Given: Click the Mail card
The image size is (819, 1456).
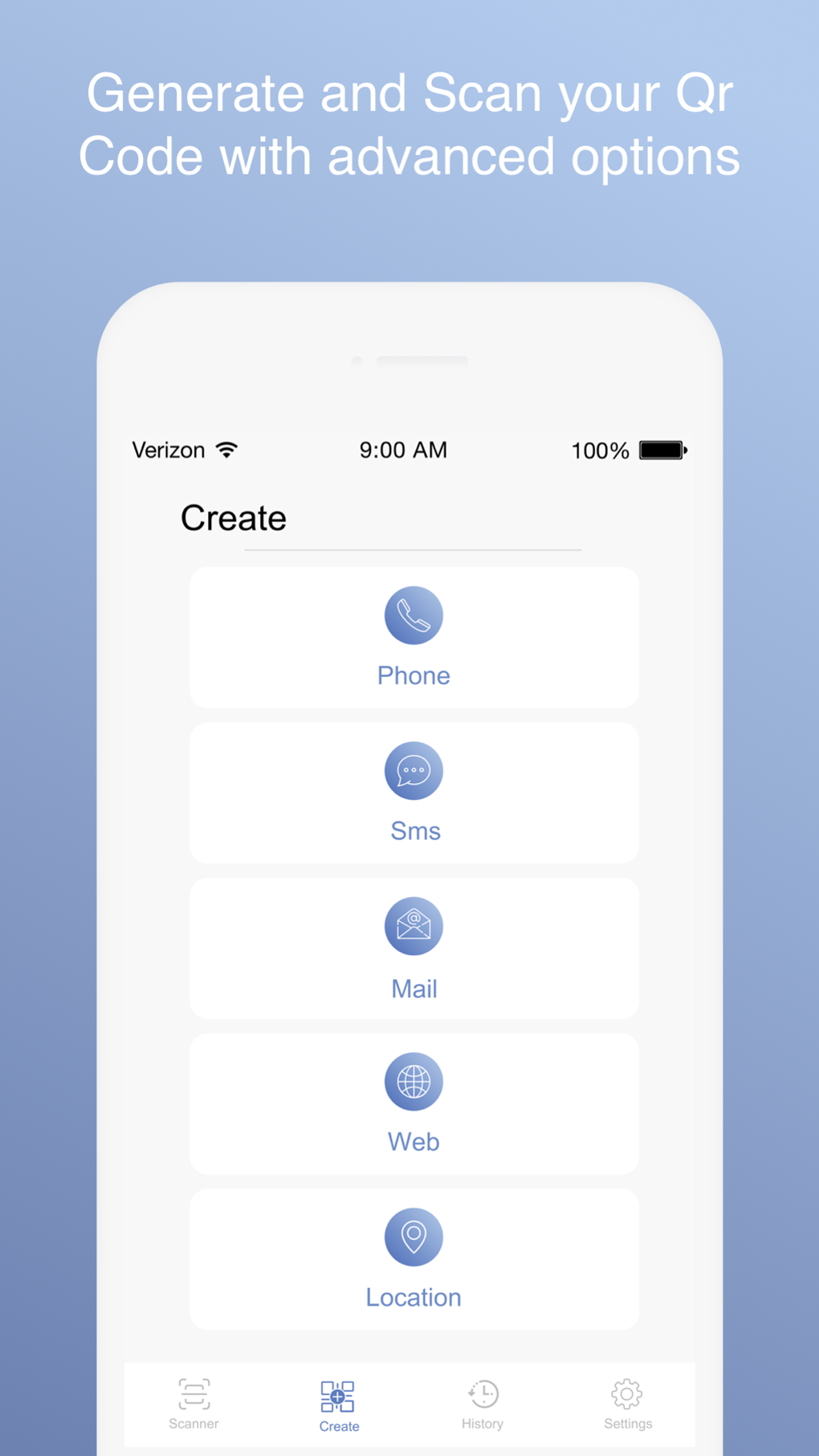Looking at the screenshot, I should [414, 948].
